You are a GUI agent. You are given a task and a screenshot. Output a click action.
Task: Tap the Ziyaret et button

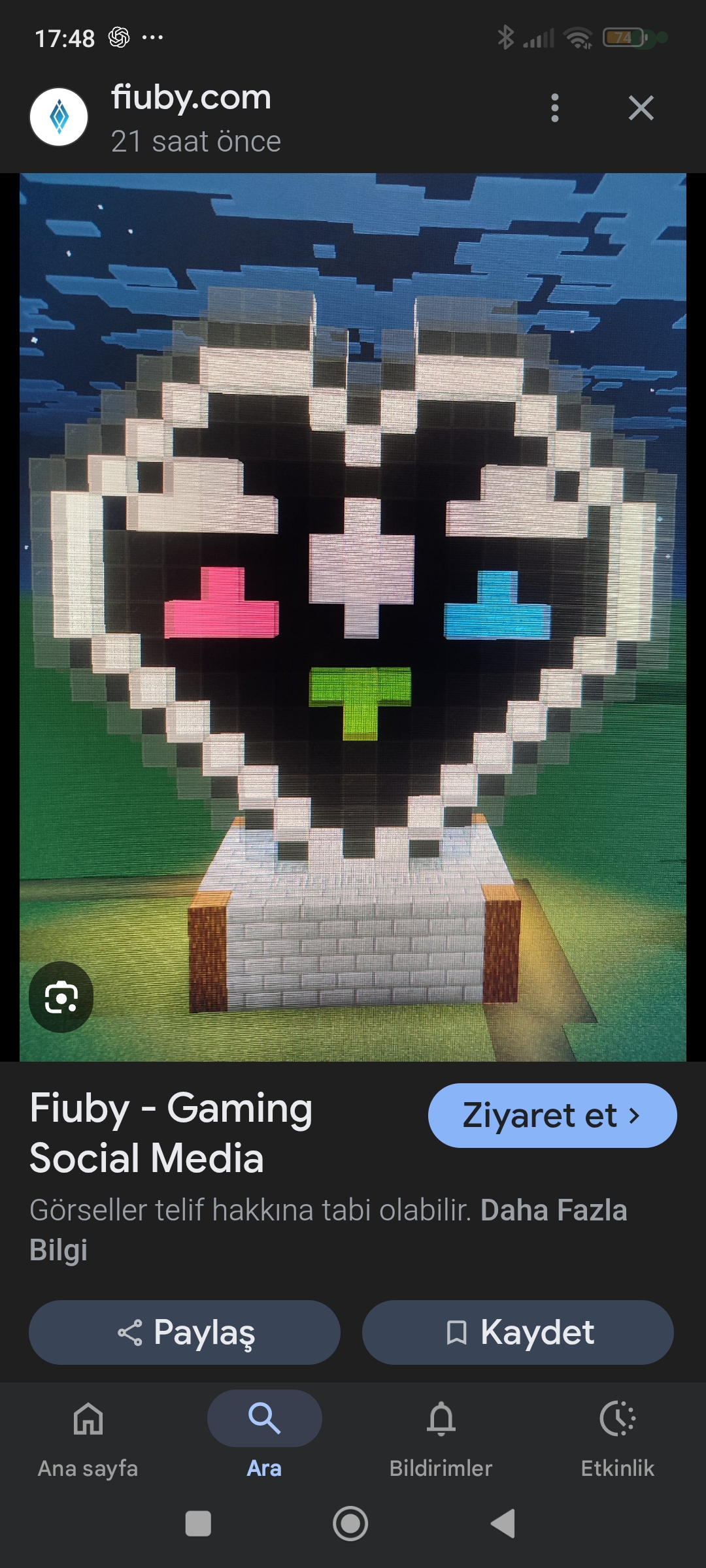point(552,1115)
